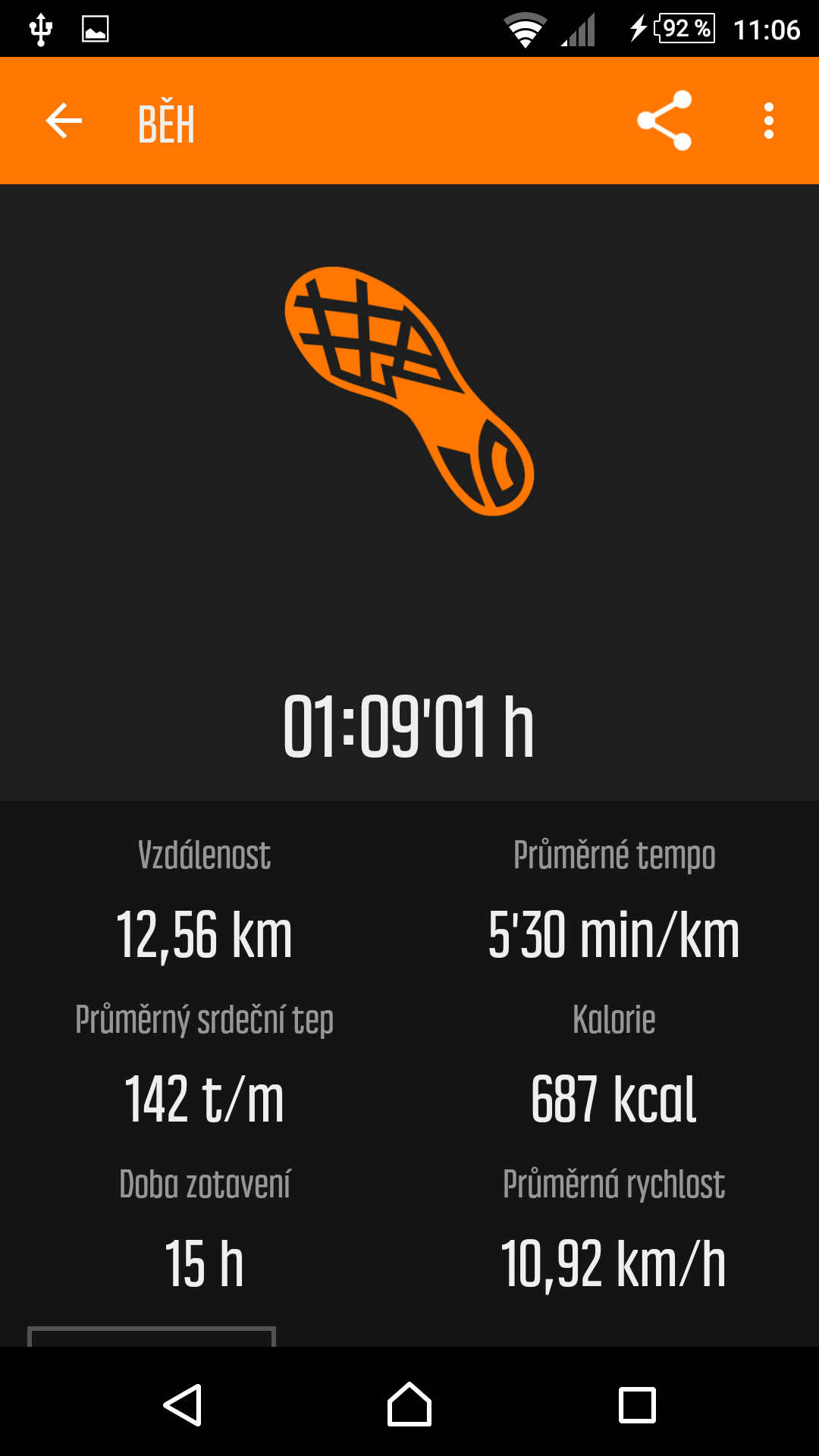The height and width of the screenshot is (1456, 819).
Task: Open the recent apps view
Action: point(637,1404)
